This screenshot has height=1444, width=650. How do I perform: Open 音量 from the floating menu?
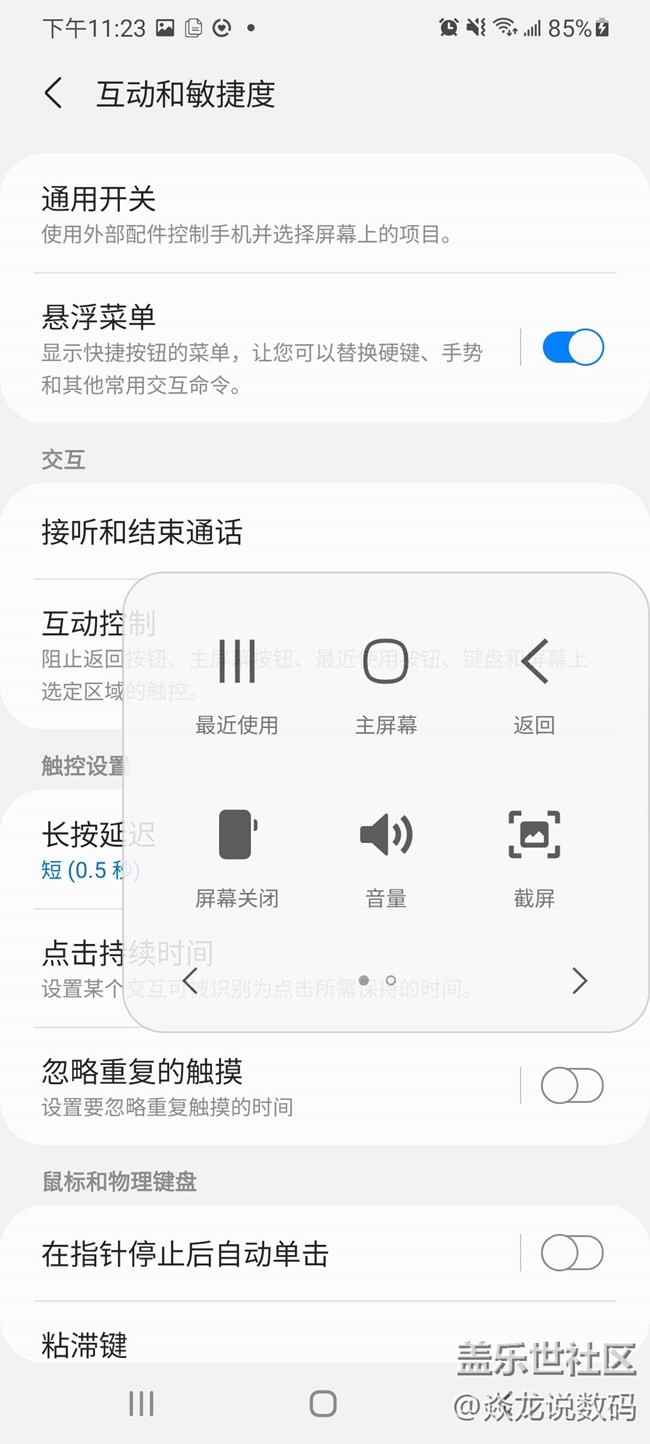pyautogui.click(x=385, y=854)
